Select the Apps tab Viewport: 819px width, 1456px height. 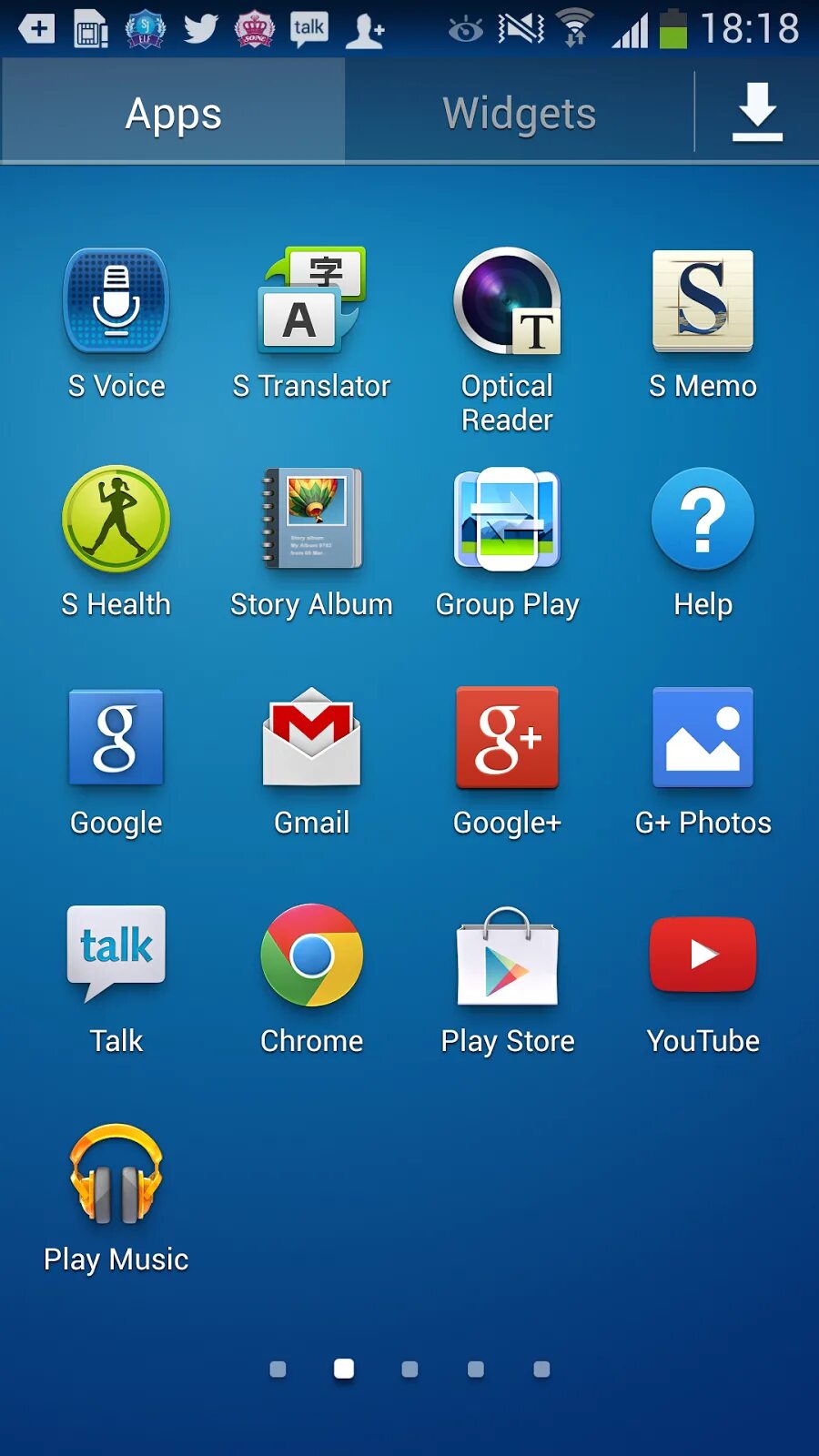[173, 113]
